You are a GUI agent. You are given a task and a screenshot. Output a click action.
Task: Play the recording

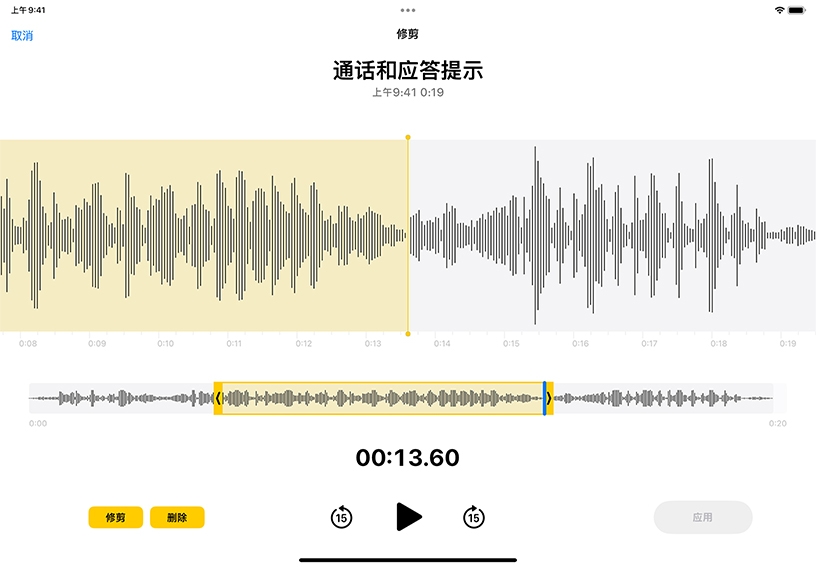pyautogui.click(x=408, y=517)
